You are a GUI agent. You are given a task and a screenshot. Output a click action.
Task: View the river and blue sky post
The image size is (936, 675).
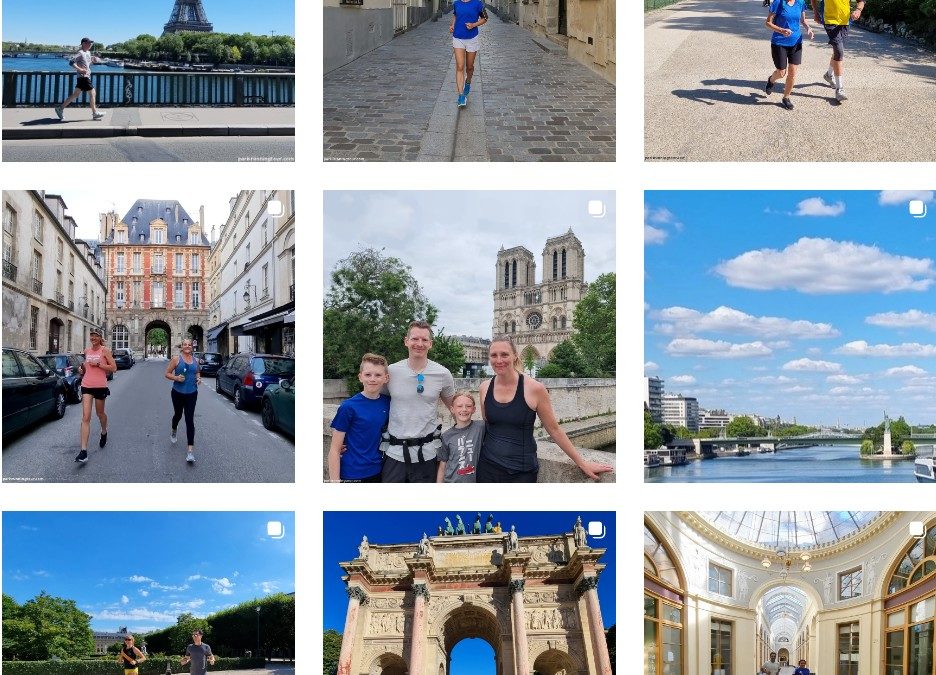click(x=789, y=336)
